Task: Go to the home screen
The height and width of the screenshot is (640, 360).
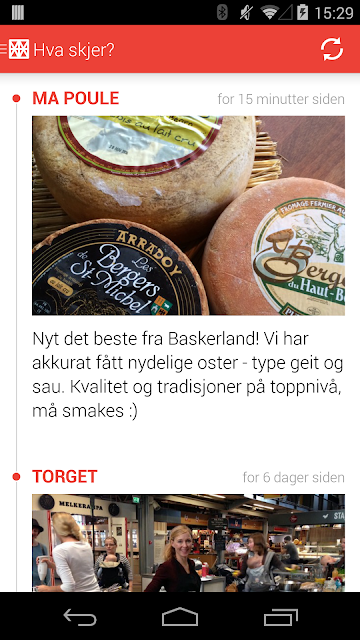Action: point(180,617)
